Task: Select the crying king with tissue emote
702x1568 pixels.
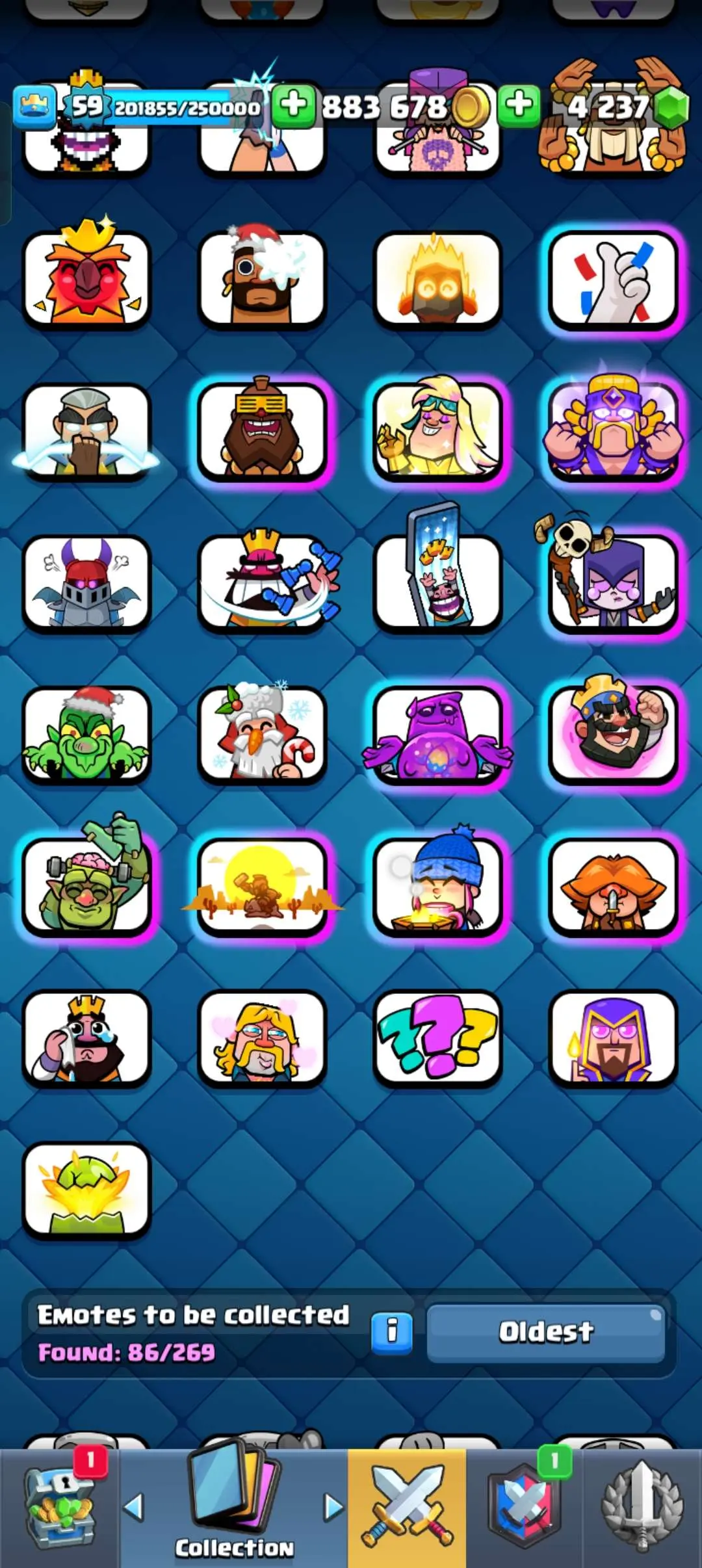Action: (86, 1038)
